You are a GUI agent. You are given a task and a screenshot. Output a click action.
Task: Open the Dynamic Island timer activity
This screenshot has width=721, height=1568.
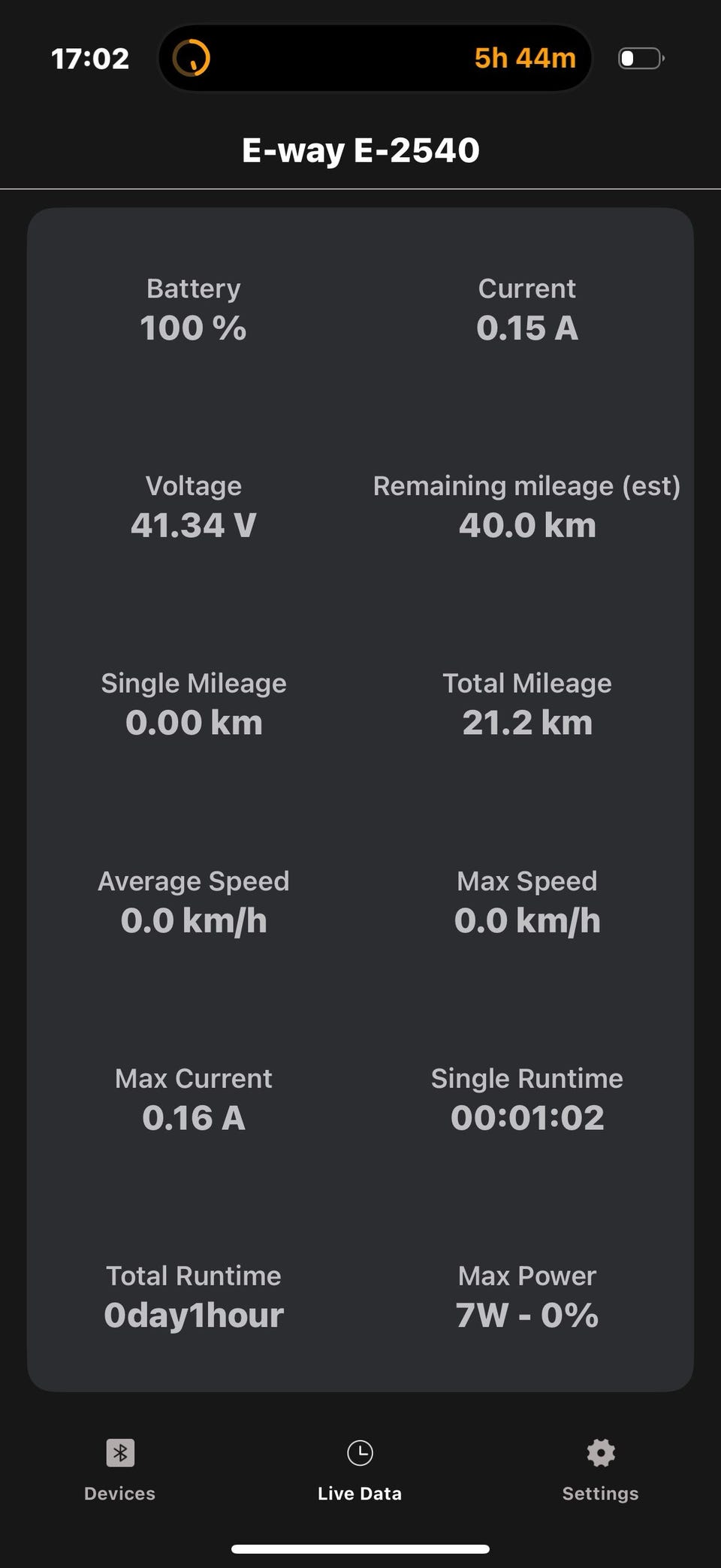tap(375, 58)
